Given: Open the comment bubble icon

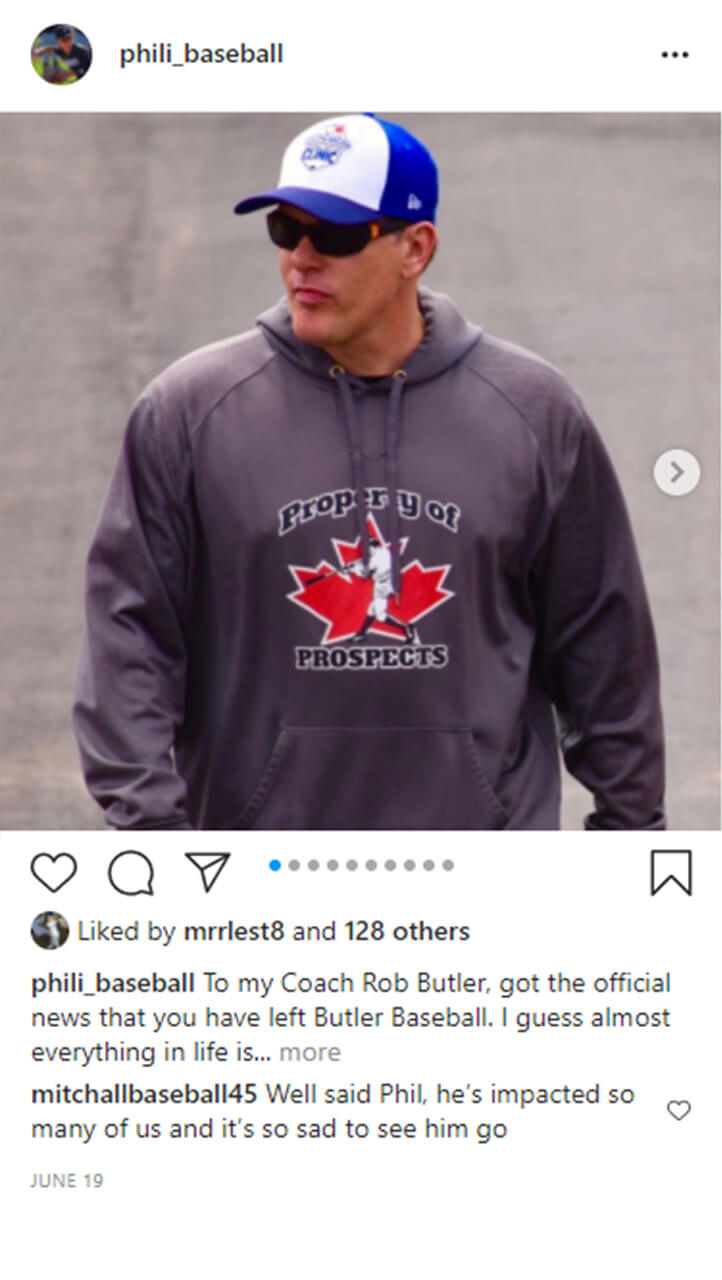Looking at the screenshot, I should (131, 873).
